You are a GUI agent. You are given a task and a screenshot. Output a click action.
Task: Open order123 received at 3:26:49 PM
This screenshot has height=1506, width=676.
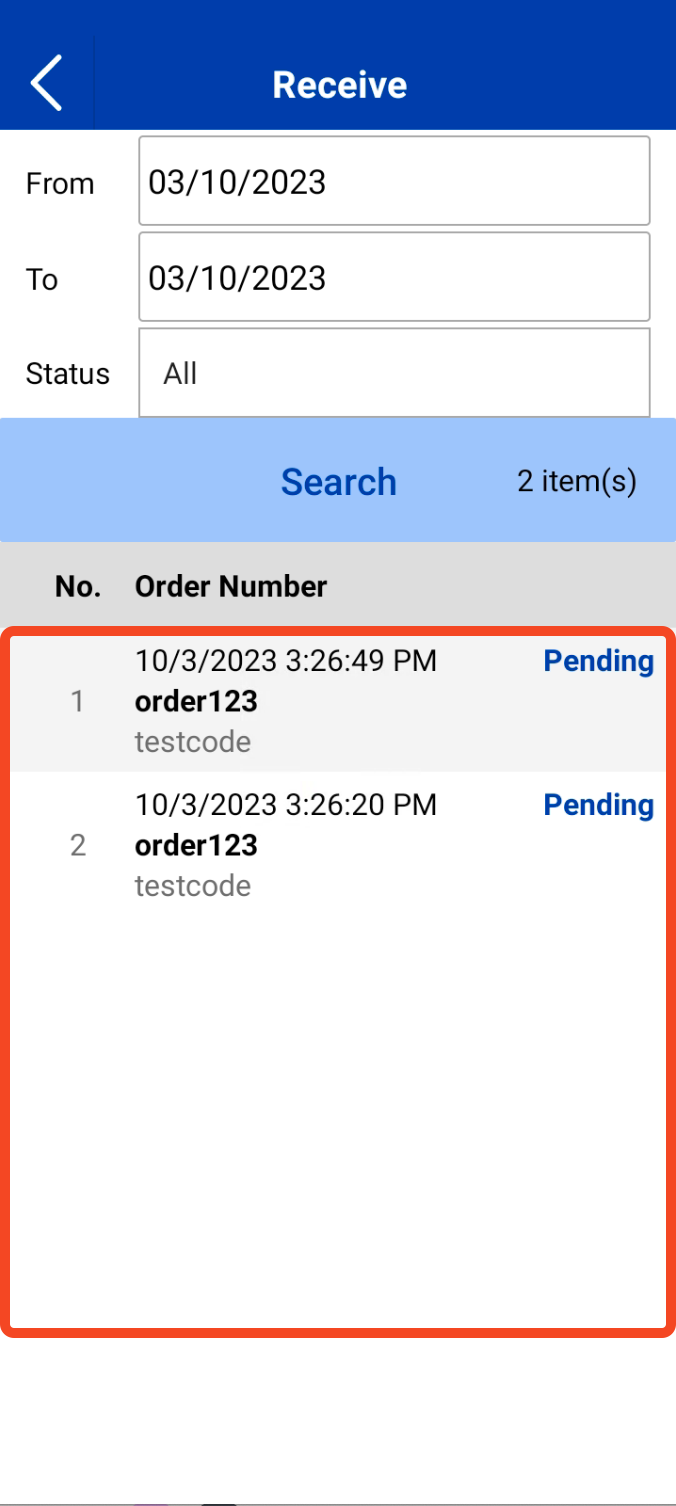[338, 701]
